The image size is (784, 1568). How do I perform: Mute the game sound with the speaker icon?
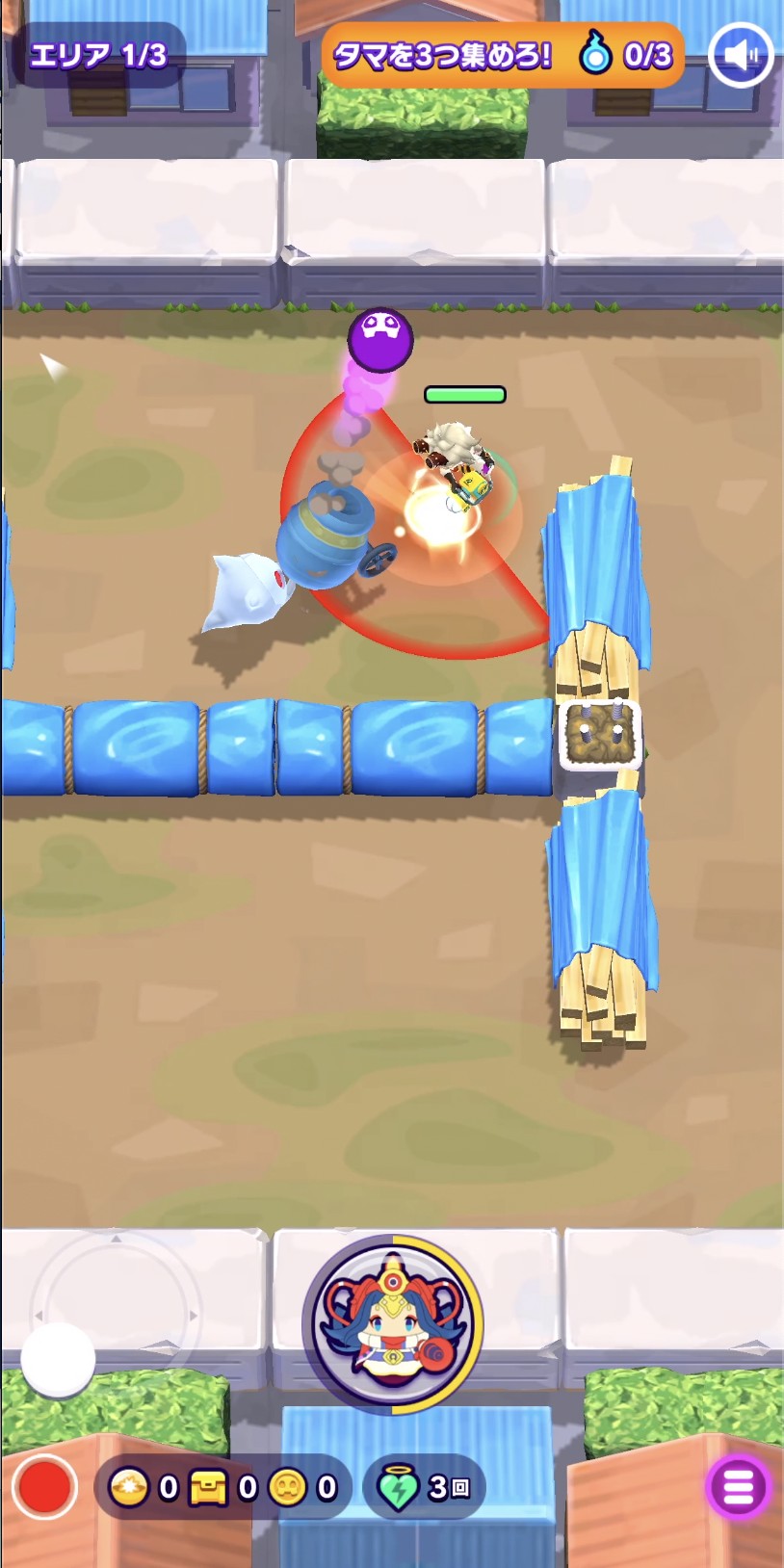click(x=741, y=55)
